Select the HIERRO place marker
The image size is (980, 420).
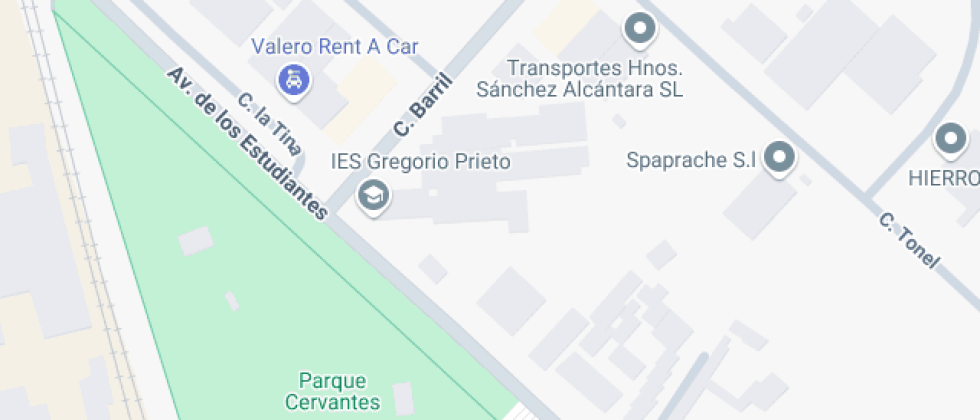tap(950, 139)
